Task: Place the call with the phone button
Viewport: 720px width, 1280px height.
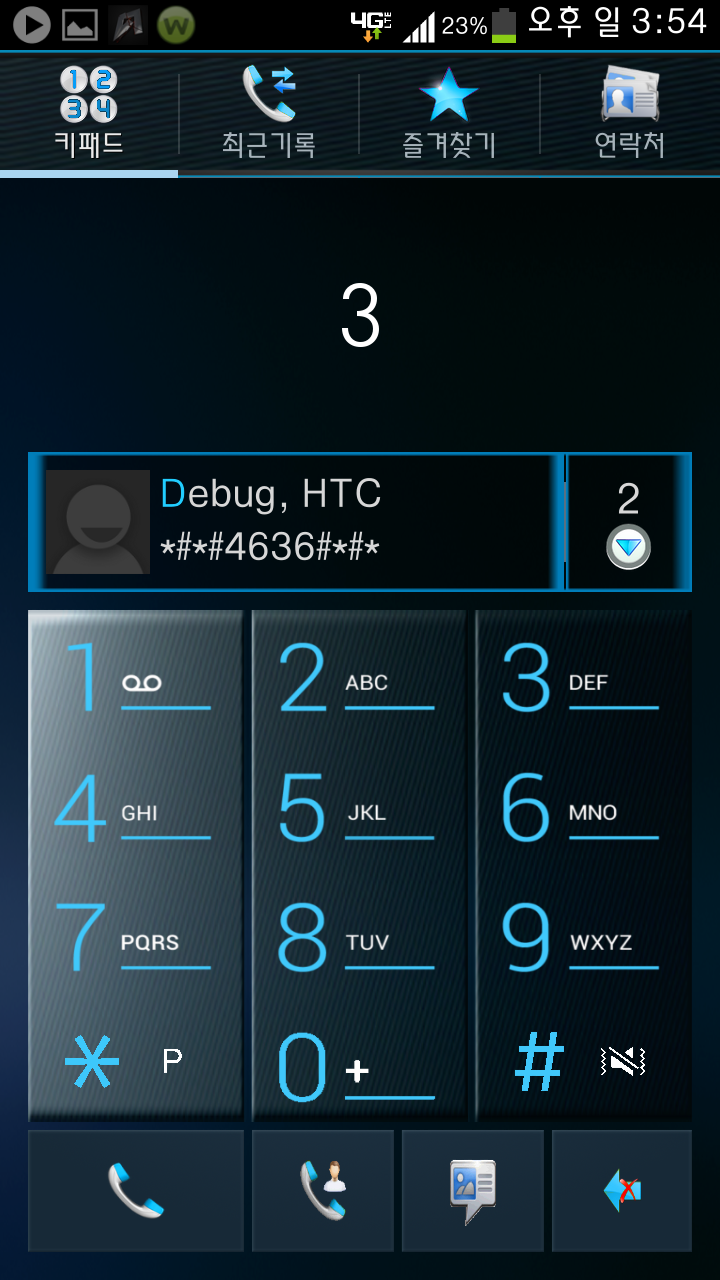Action: coord(136,1190)
